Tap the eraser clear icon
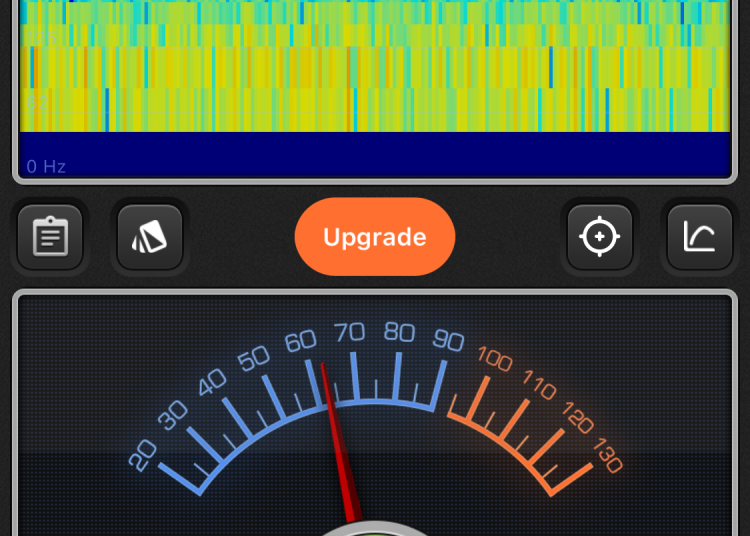This screenshot has width=750, height=536. [x=150, y=237]
